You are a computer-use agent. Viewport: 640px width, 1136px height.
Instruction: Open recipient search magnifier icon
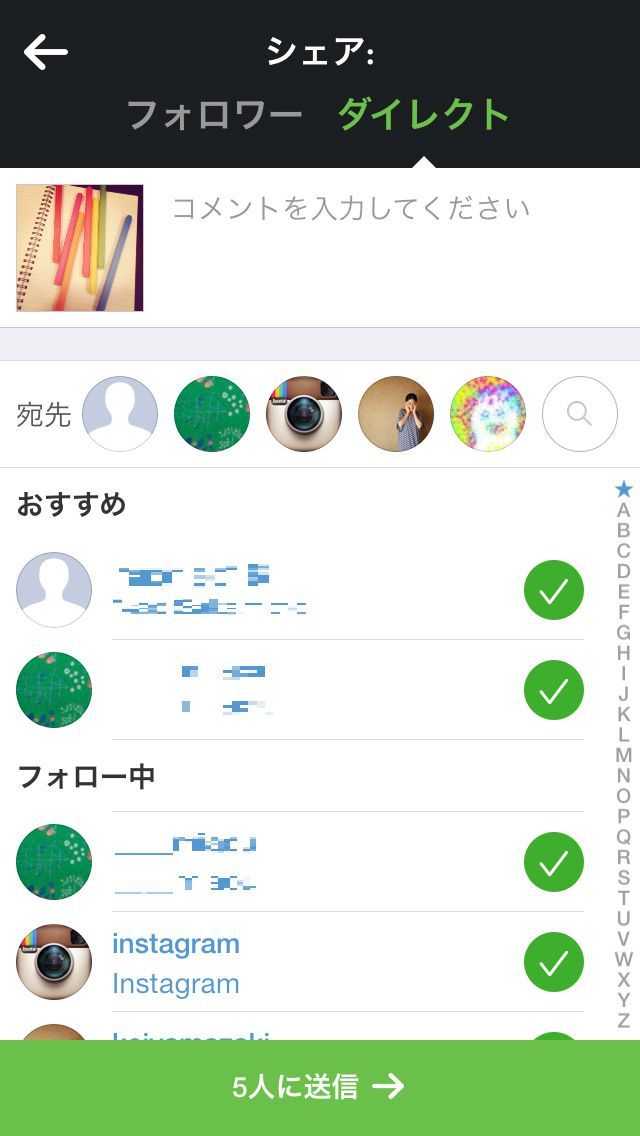tap(580, 414)
